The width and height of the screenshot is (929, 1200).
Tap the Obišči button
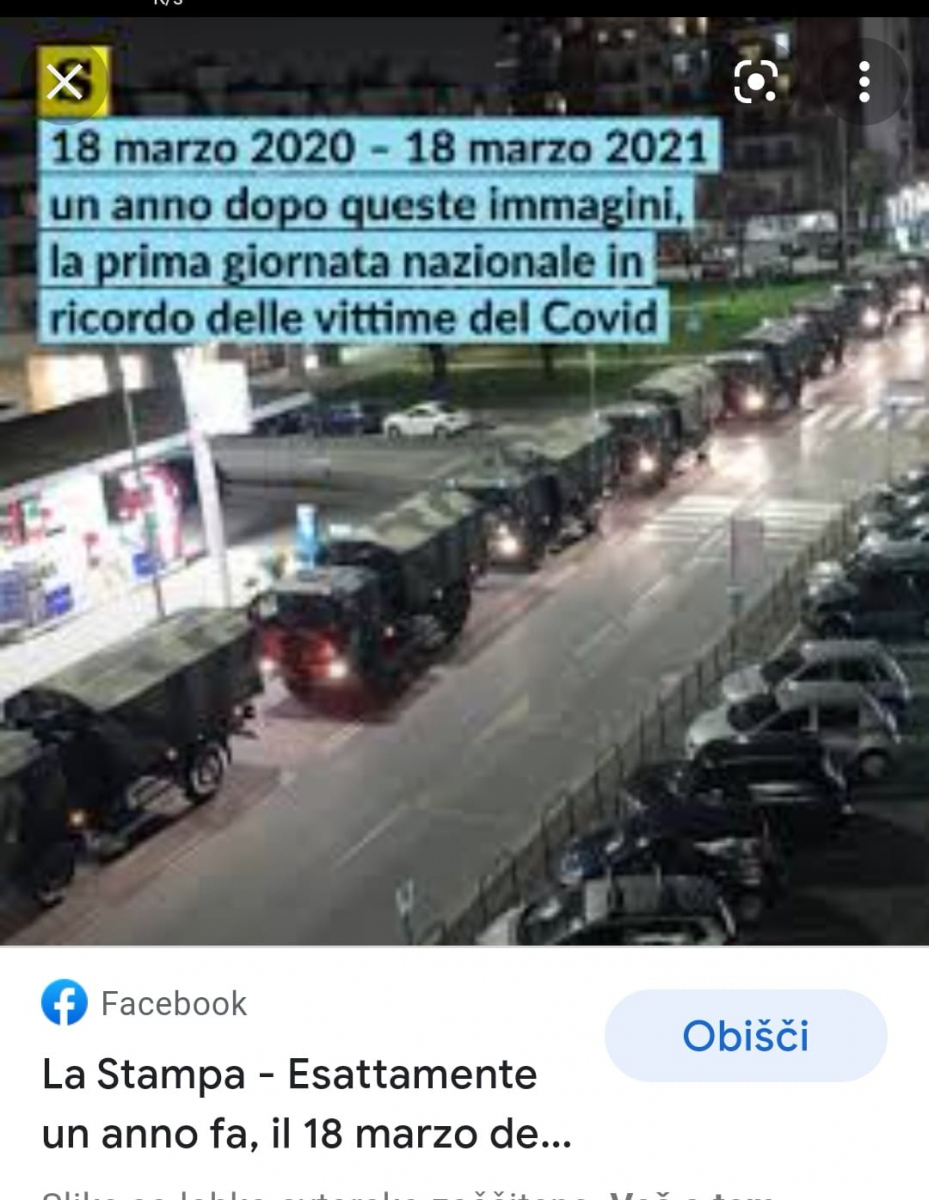(745, 1035)
